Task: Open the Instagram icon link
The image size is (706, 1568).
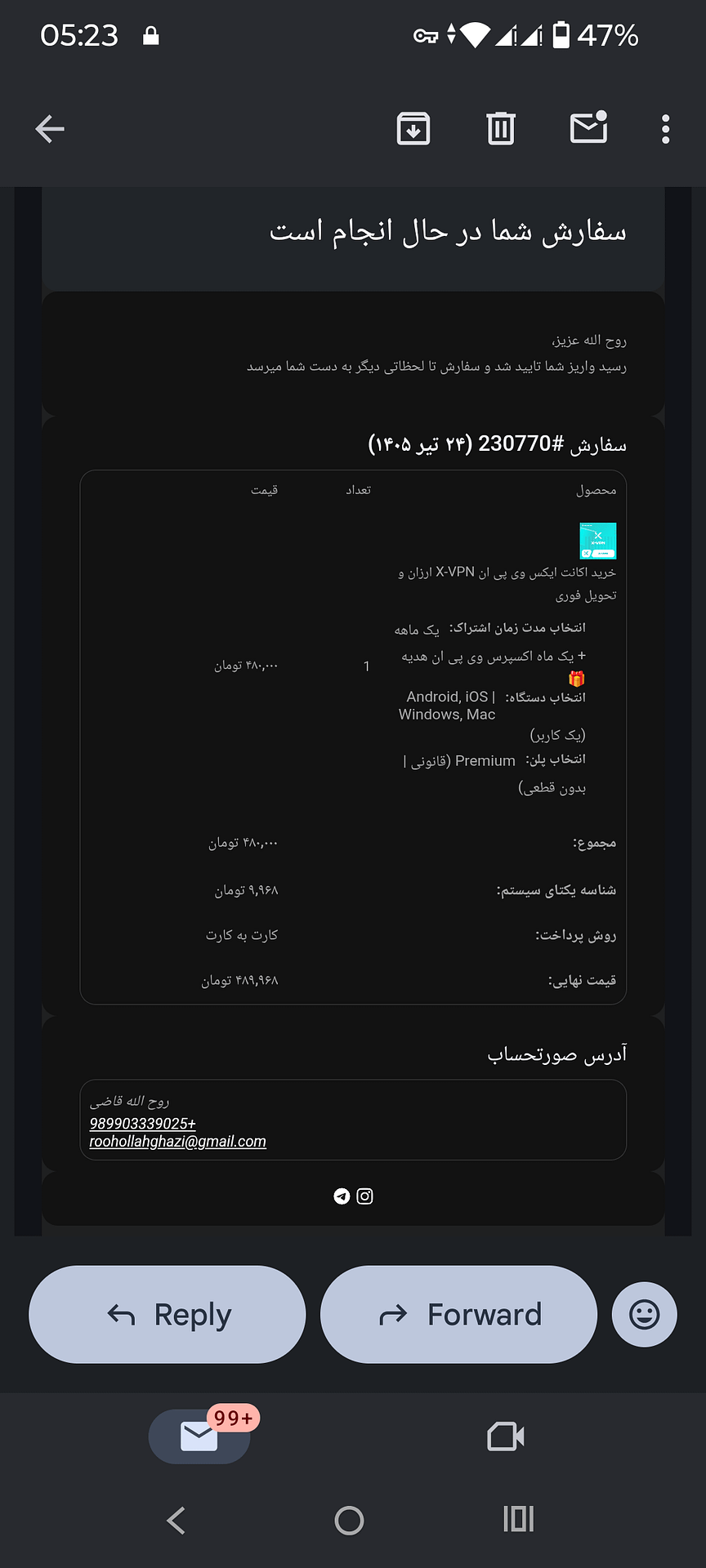Action: 365,1196
